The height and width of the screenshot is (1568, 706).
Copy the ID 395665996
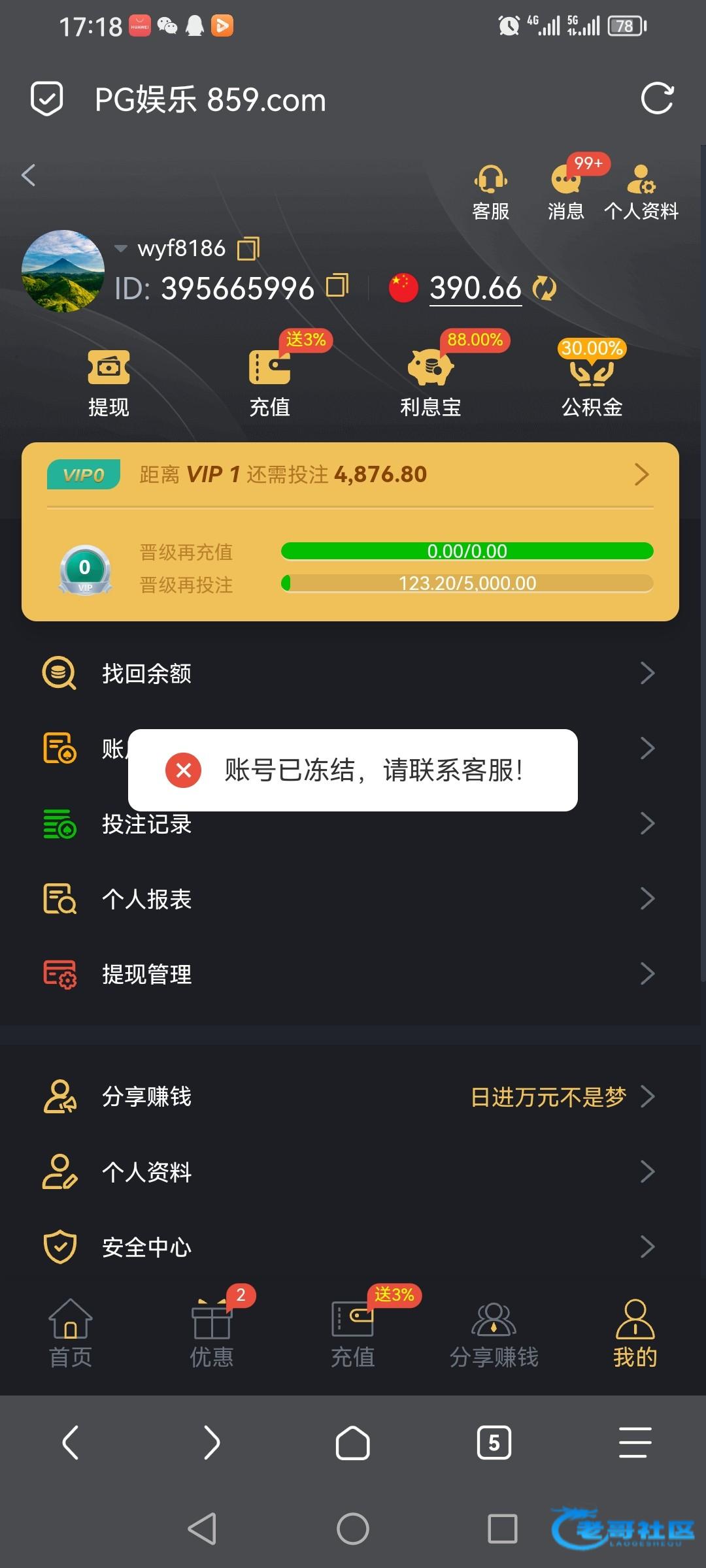pyautogui.click(x=337, y=286)
